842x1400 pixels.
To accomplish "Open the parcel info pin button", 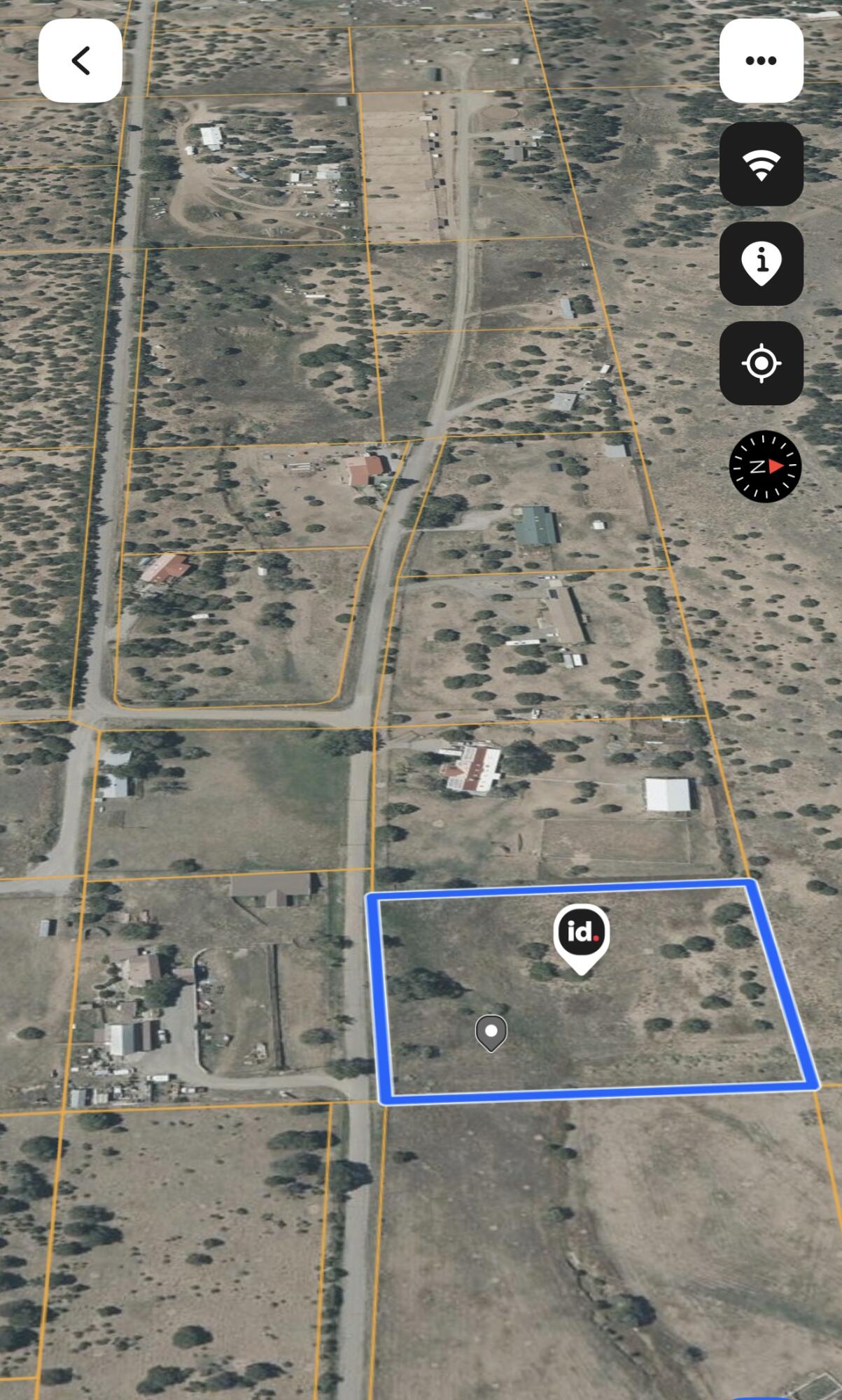I will [761, 263].
